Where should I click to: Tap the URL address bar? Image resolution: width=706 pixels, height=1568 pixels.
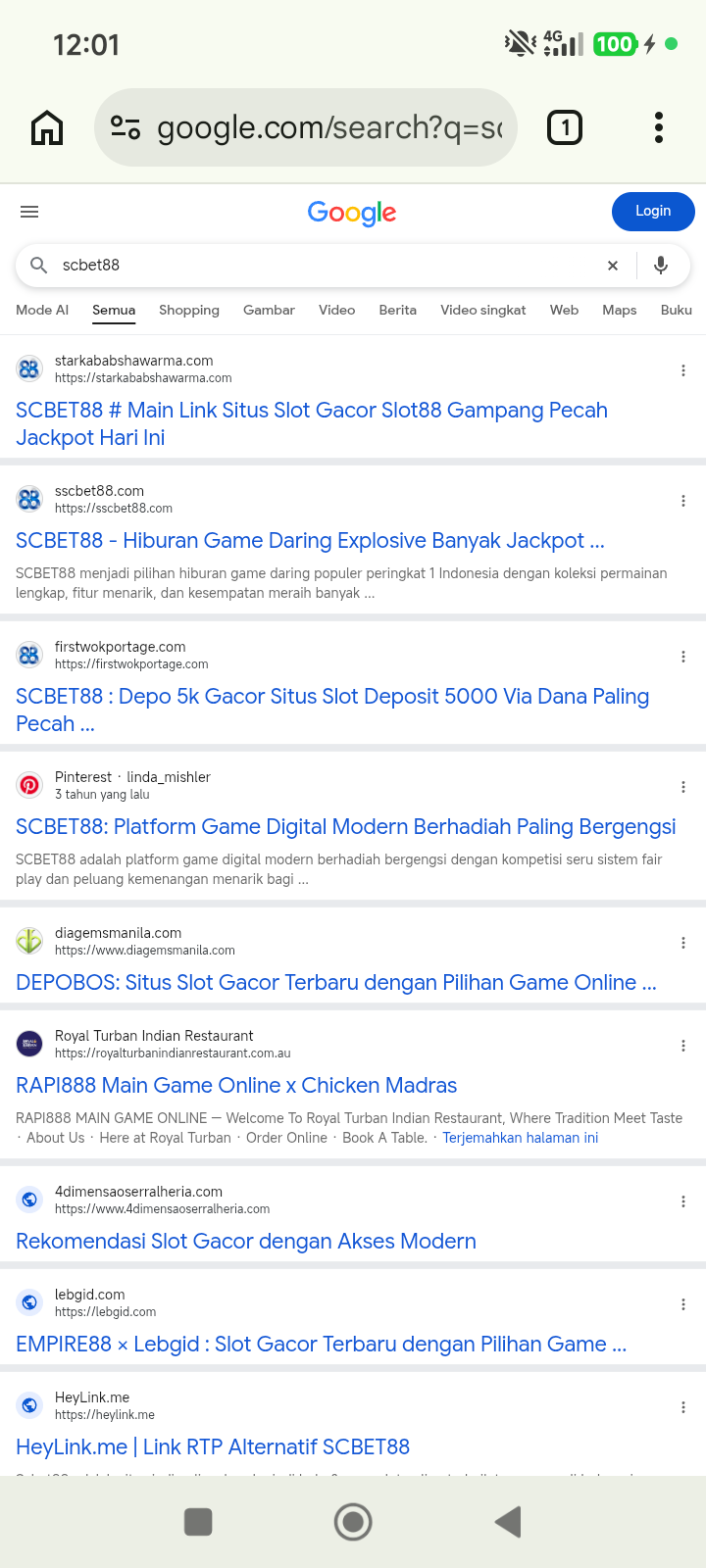(x=306, y=127)
